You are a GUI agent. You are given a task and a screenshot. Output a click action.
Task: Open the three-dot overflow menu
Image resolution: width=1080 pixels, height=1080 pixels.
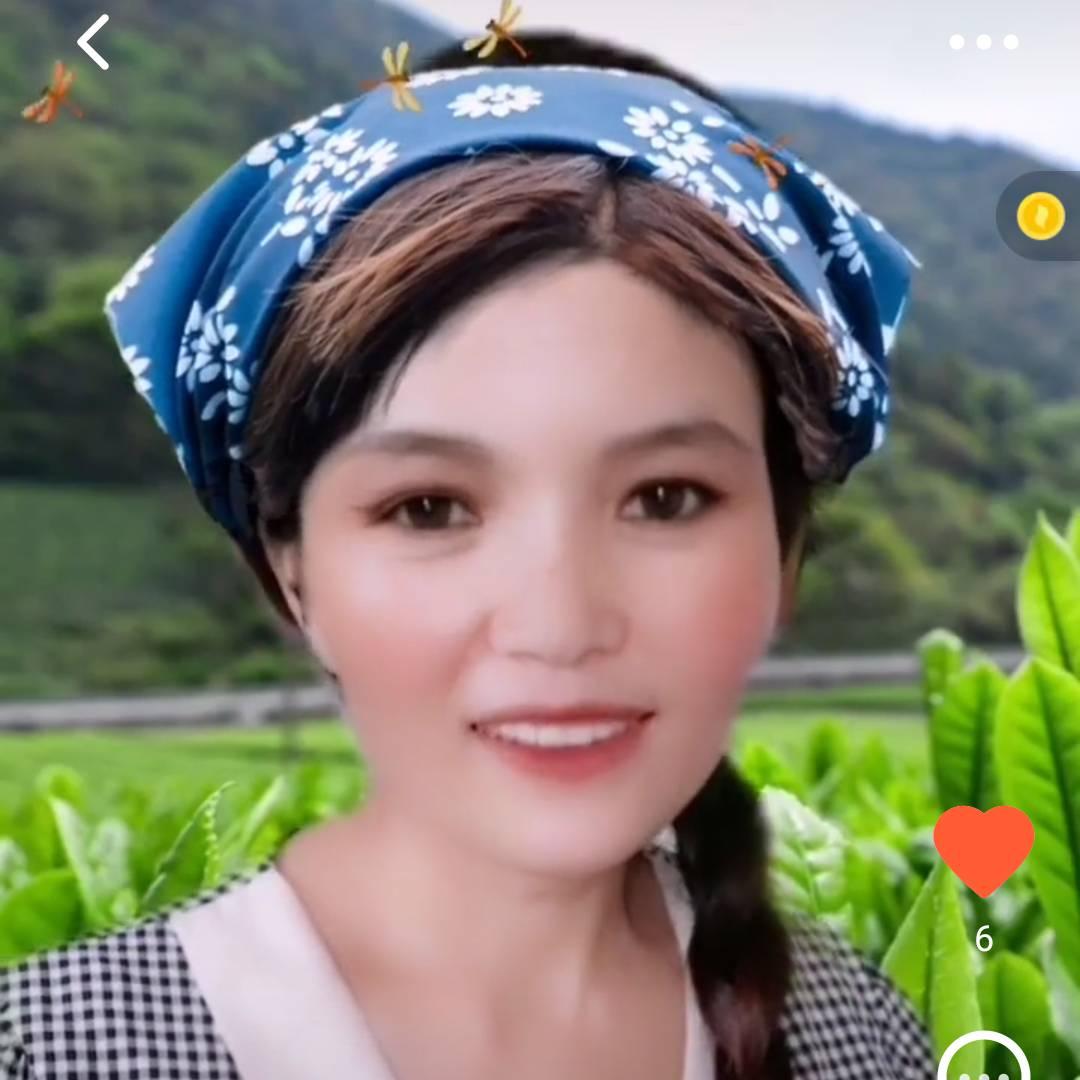click(x=983, y=42)
